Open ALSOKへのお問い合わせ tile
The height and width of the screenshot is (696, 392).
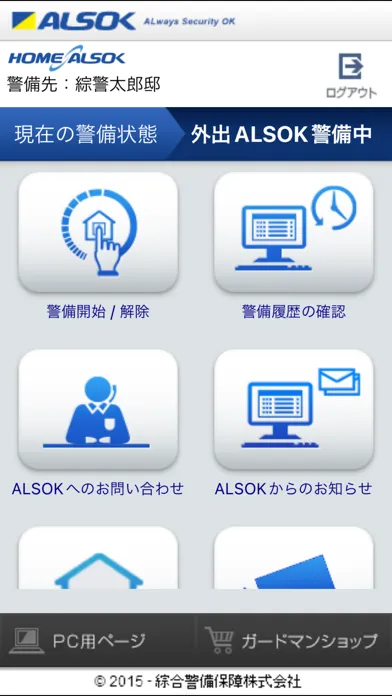coord(98,409)
